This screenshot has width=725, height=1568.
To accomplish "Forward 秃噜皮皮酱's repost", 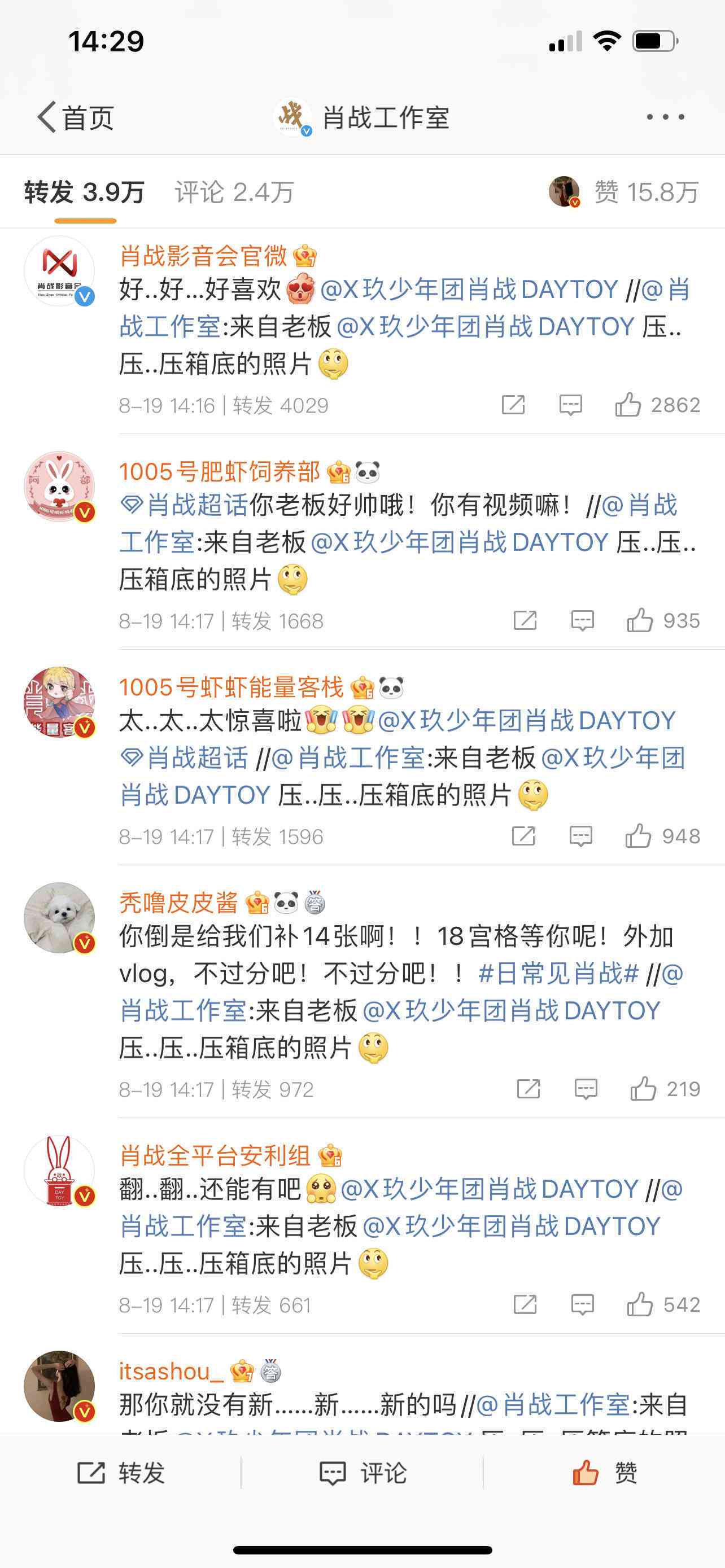I will tap(528, 1089).
